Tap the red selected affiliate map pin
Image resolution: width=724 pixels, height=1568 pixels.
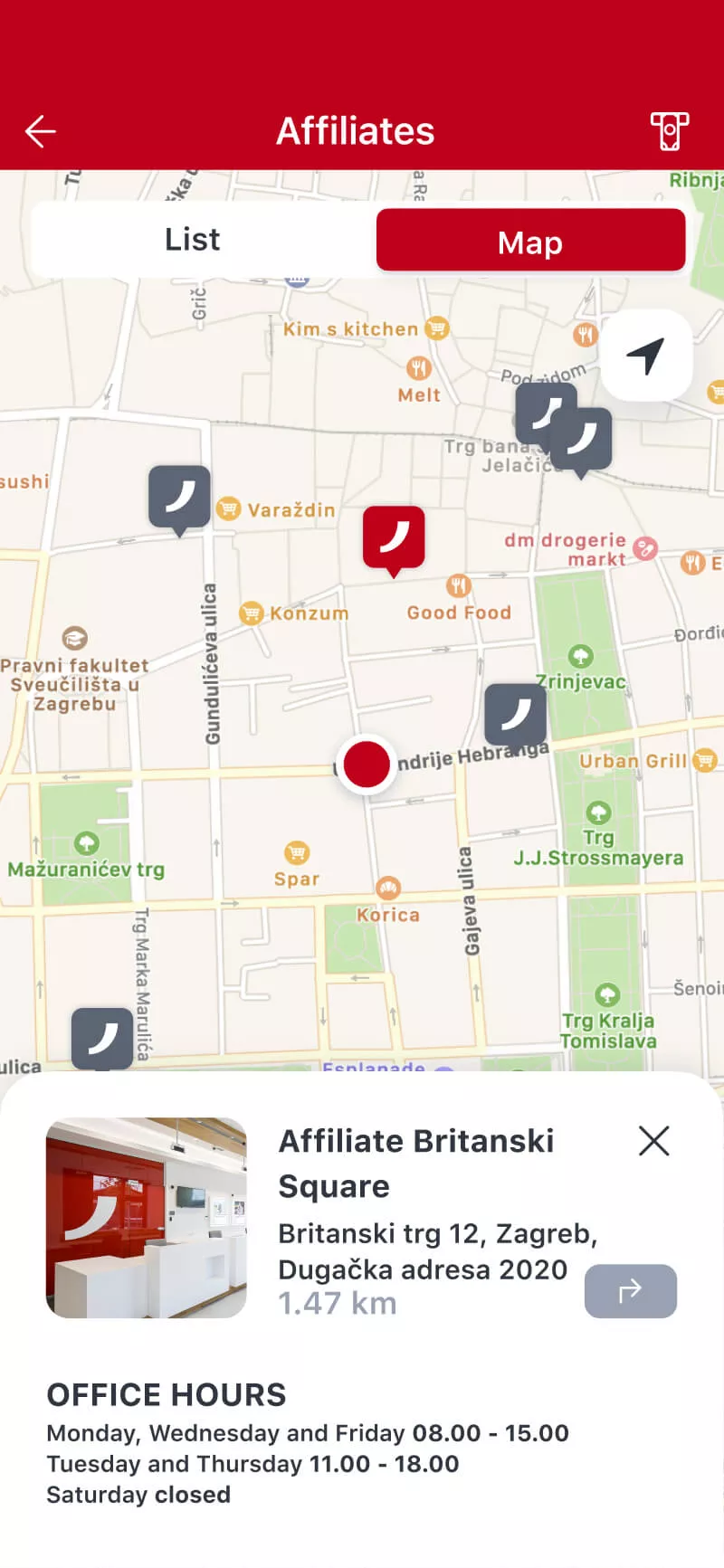[394, 537]
